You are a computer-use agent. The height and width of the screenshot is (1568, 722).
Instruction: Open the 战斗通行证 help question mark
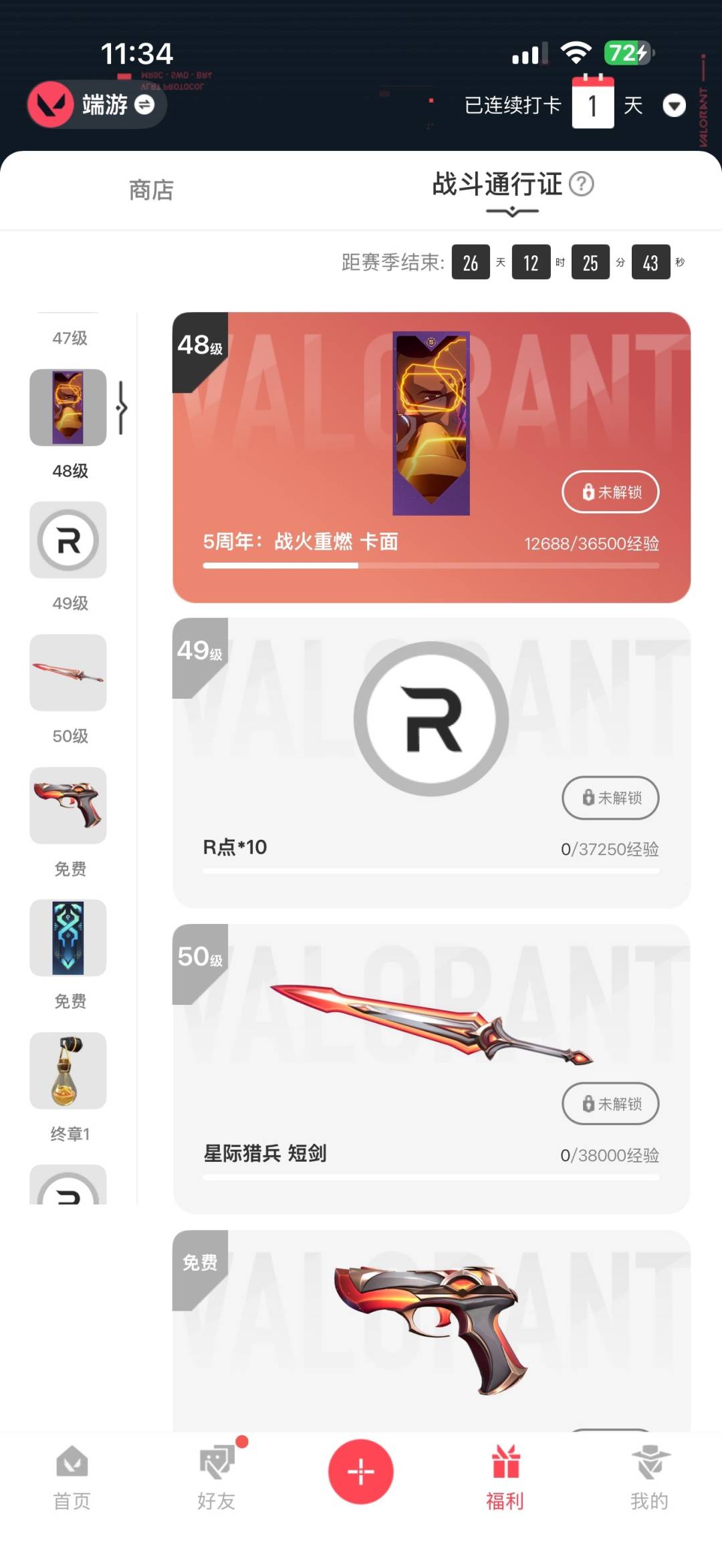point(581,184)
